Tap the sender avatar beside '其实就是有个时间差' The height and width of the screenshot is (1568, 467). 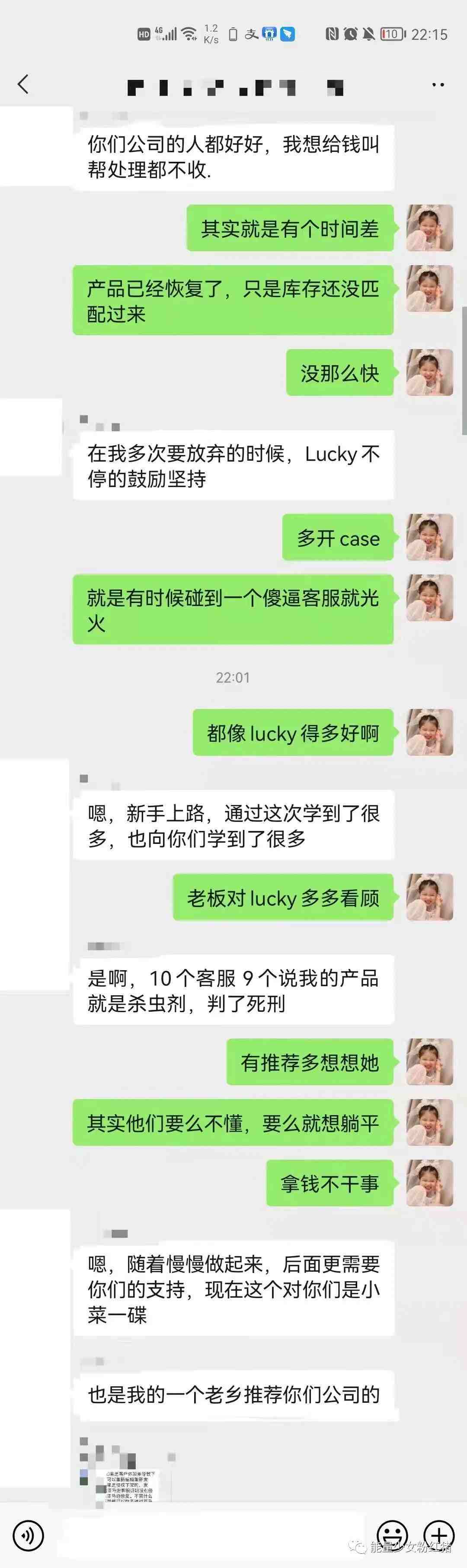point(429,228)
